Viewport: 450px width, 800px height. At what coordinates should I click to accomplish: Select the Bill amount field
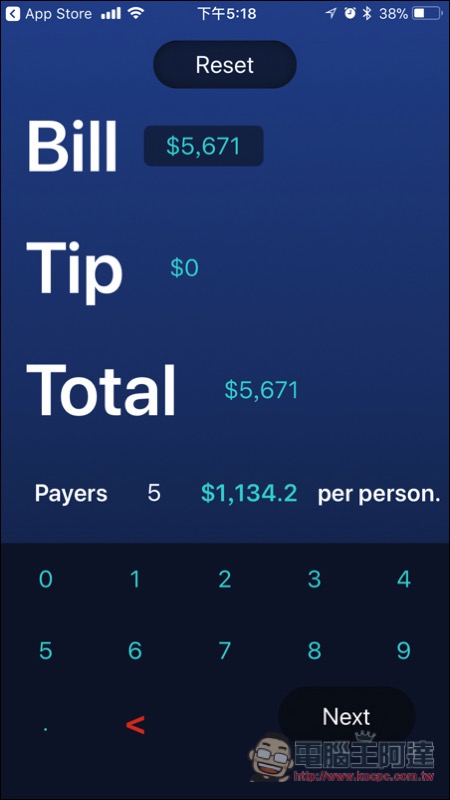204,146
